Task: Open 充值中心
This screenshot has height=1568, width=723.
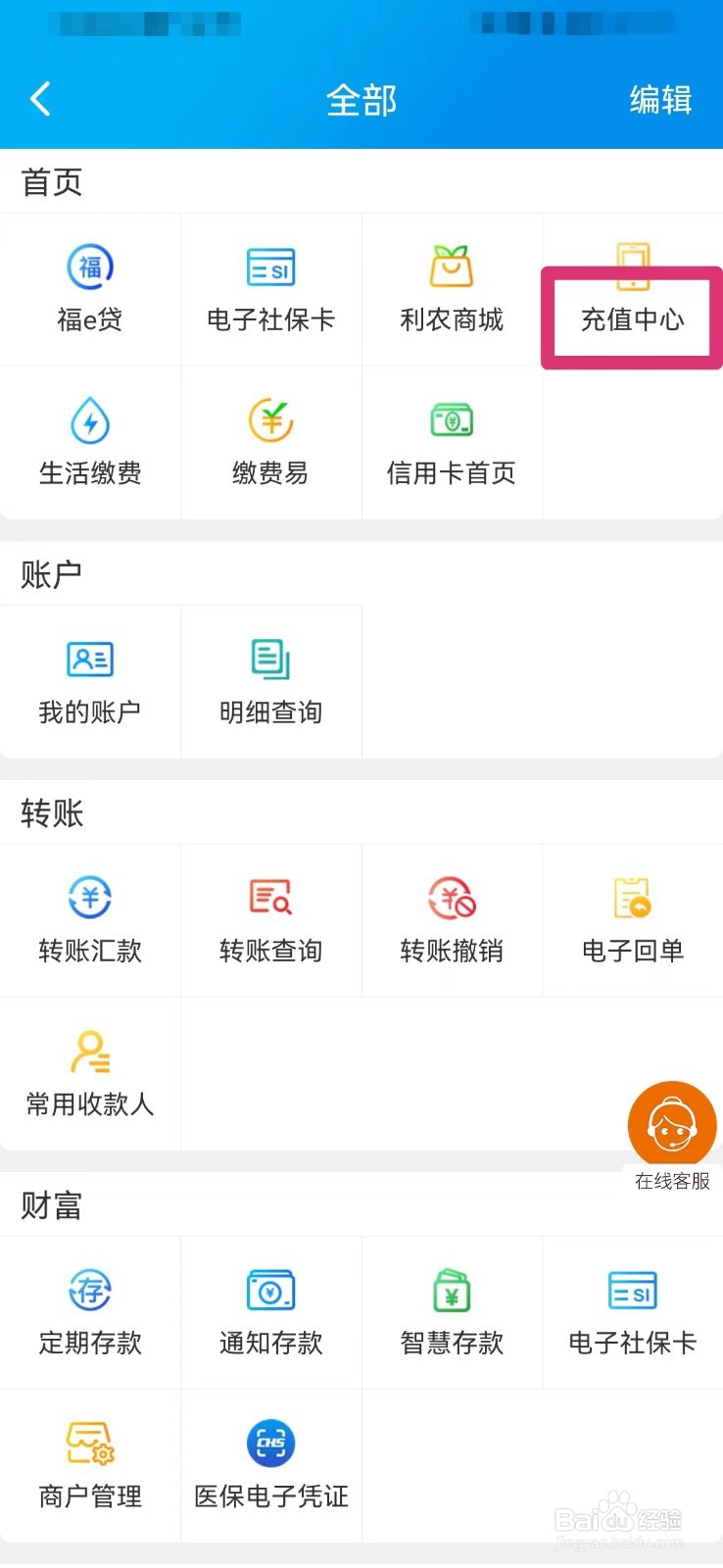Action: coord(633,290)
